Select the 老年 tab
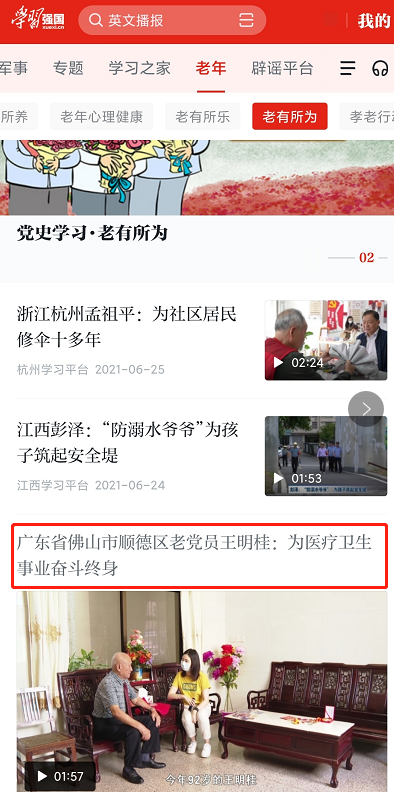Screen dimensions: 394x792 point(211,68)
